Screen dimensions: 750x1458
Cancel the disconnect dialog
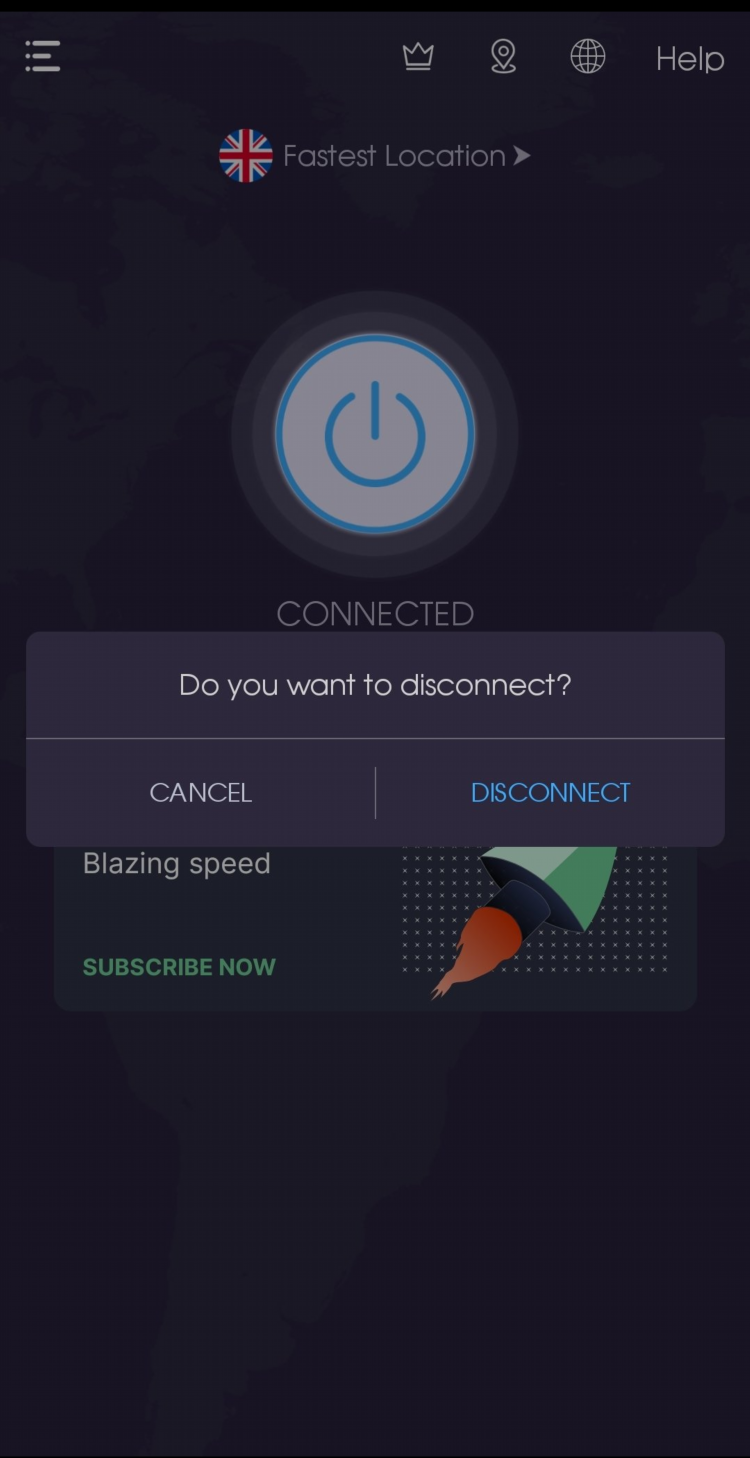tap(200, 793)
